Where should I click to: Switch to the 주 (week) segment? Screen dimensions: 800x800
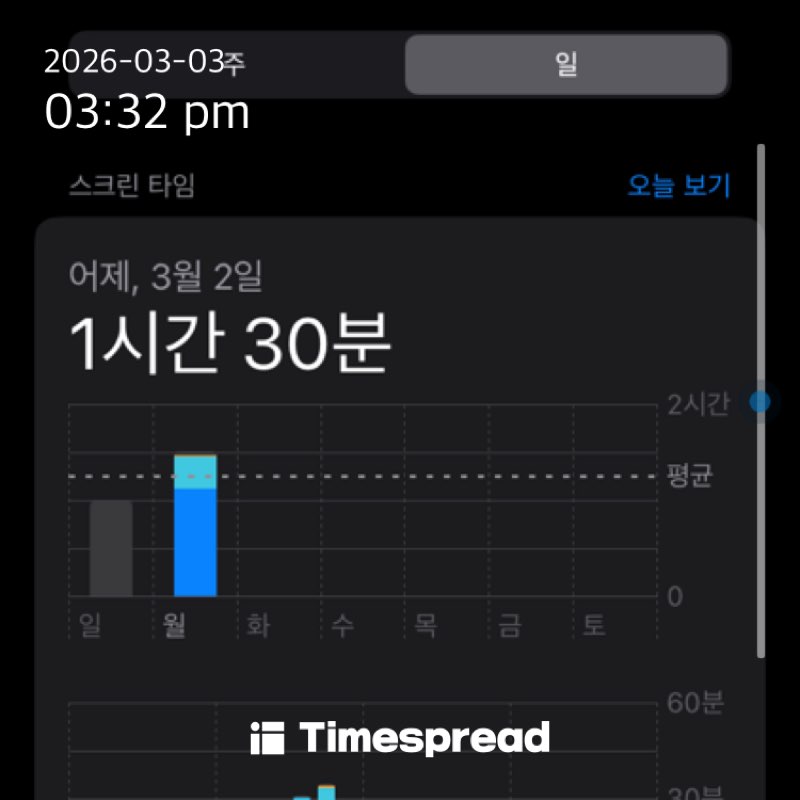click(x=237, y=64)
